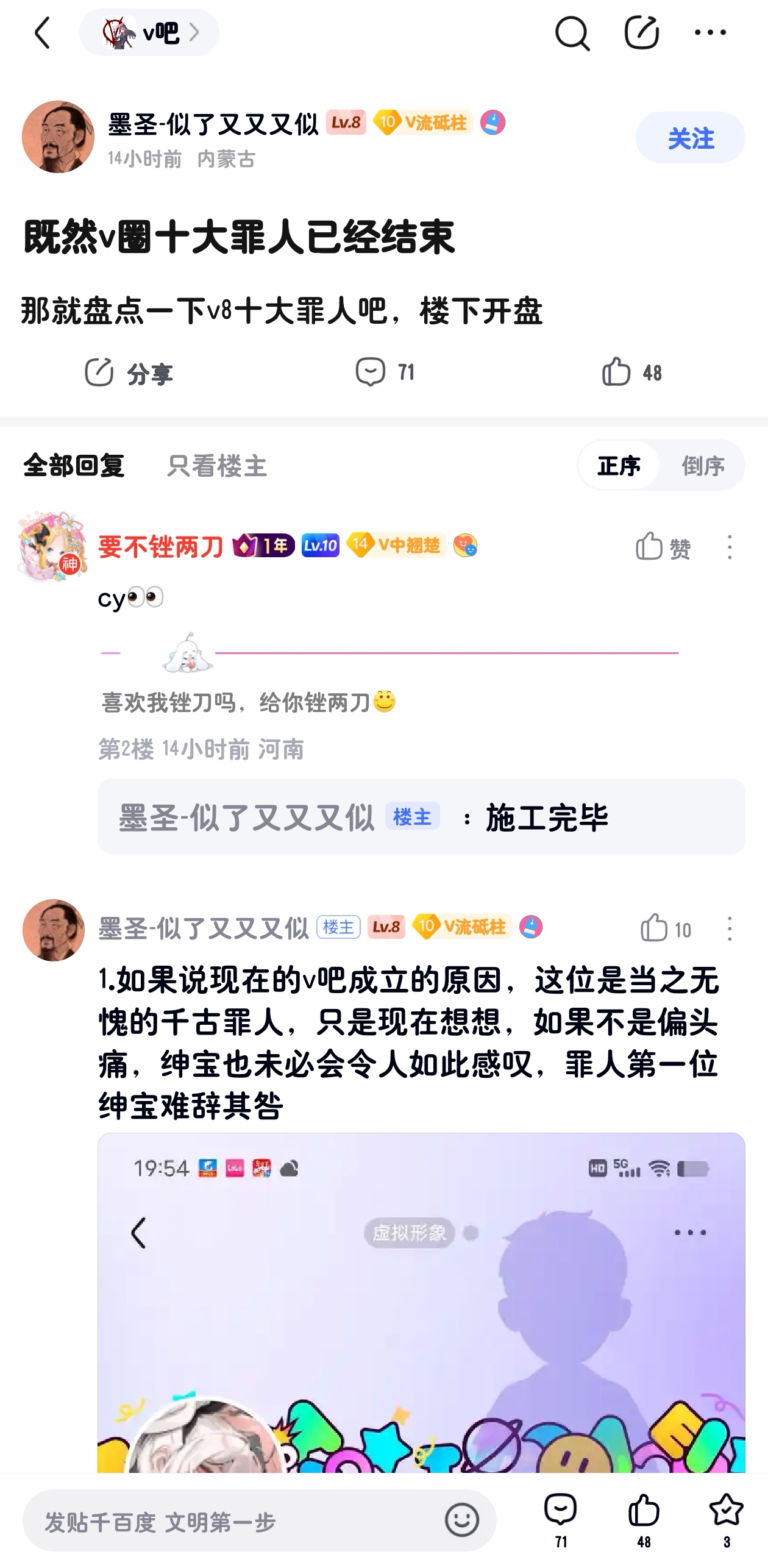This screenshot has height=1568, width=768.
Task: Share this post via 分享
Action: pyautogui.click(x=128, y=372)
